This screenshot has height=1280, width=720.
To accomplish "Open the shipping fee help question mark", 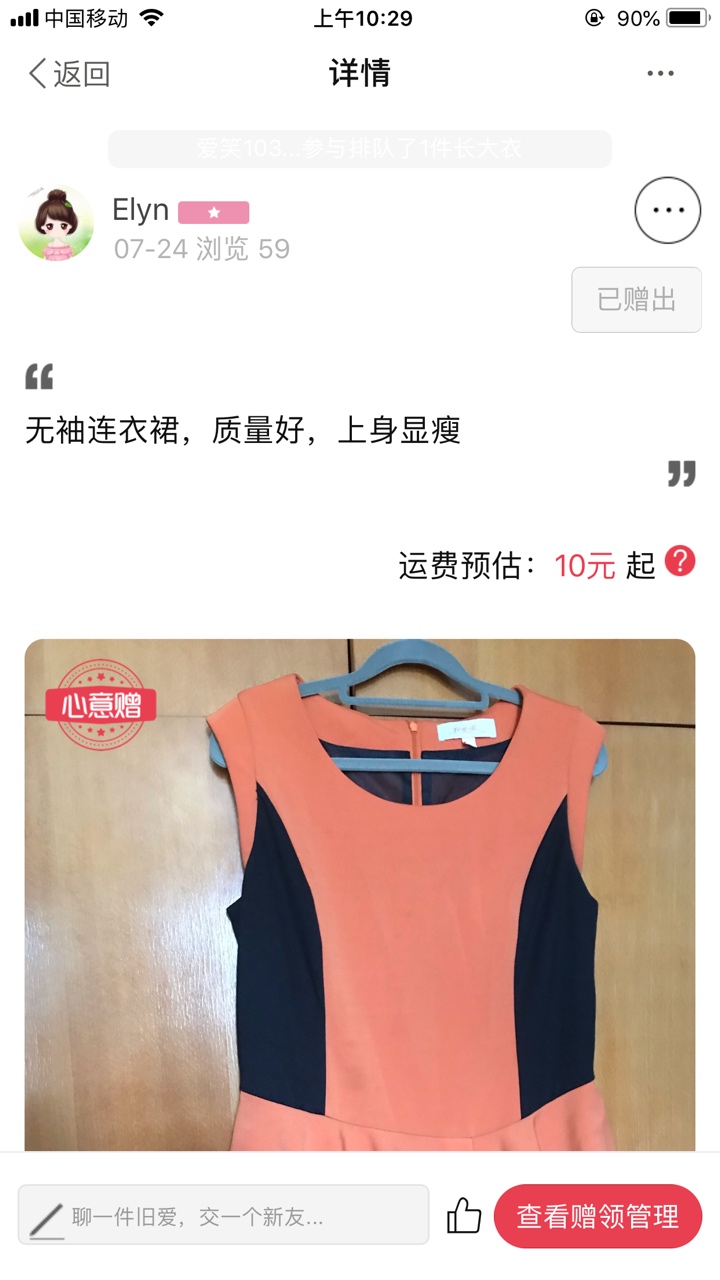I will click(x=680, y=562).
